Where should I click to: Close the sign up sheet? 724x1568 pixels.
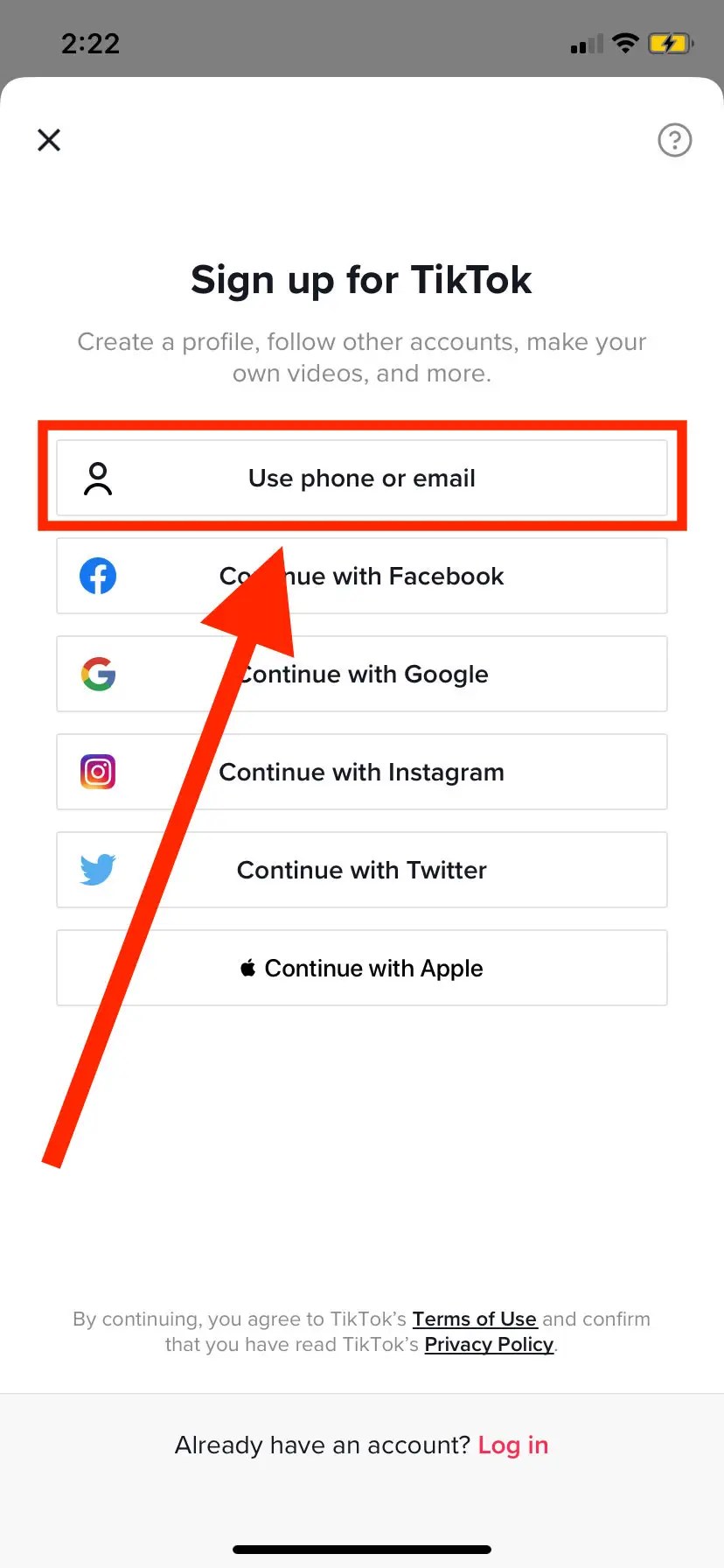pyautogui.click(x=49, y=140)
